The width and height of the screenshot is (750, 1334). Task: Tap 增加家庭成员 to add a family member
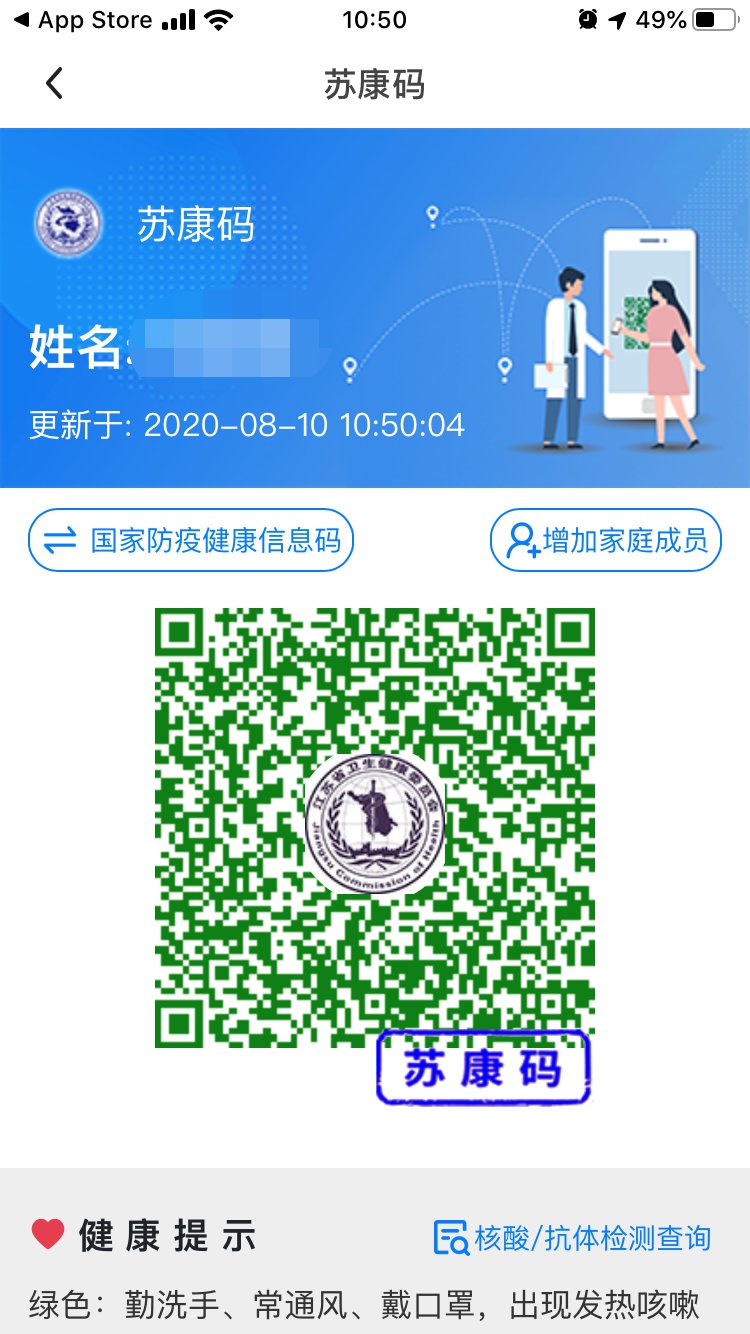point(606,540)
